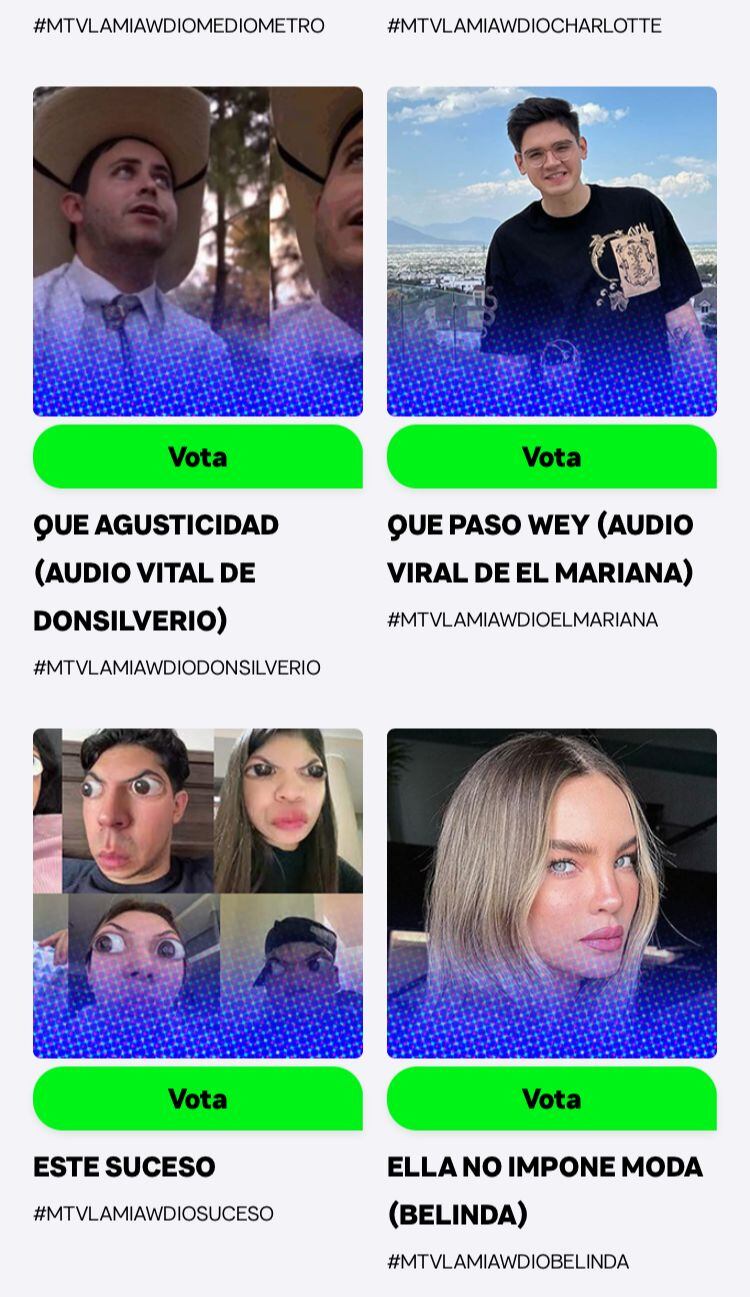Select the DonSilverio cowboy meme thumbnail

click(197, 249)
